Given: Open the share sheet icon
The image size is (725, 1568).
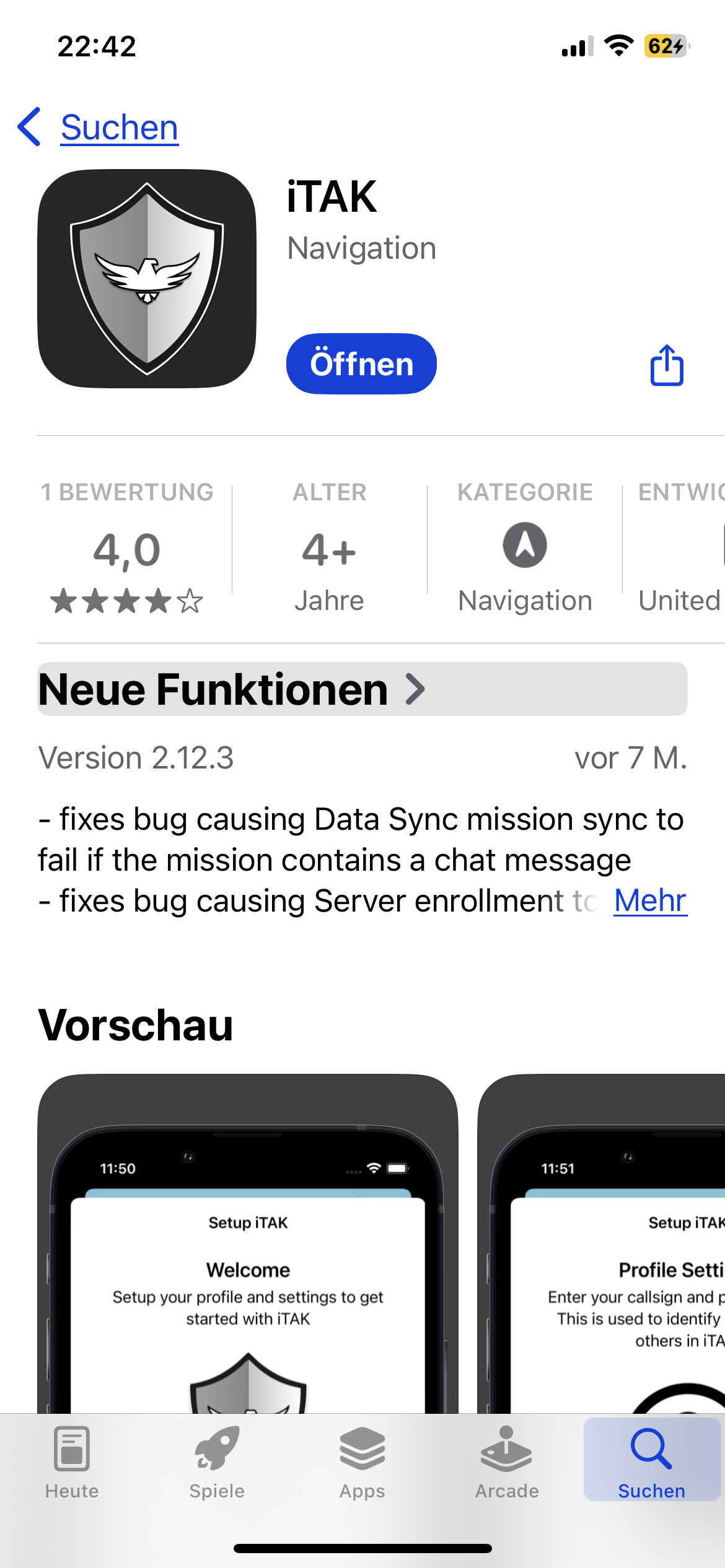Looking at the screenshot, I should click(666, 365).
